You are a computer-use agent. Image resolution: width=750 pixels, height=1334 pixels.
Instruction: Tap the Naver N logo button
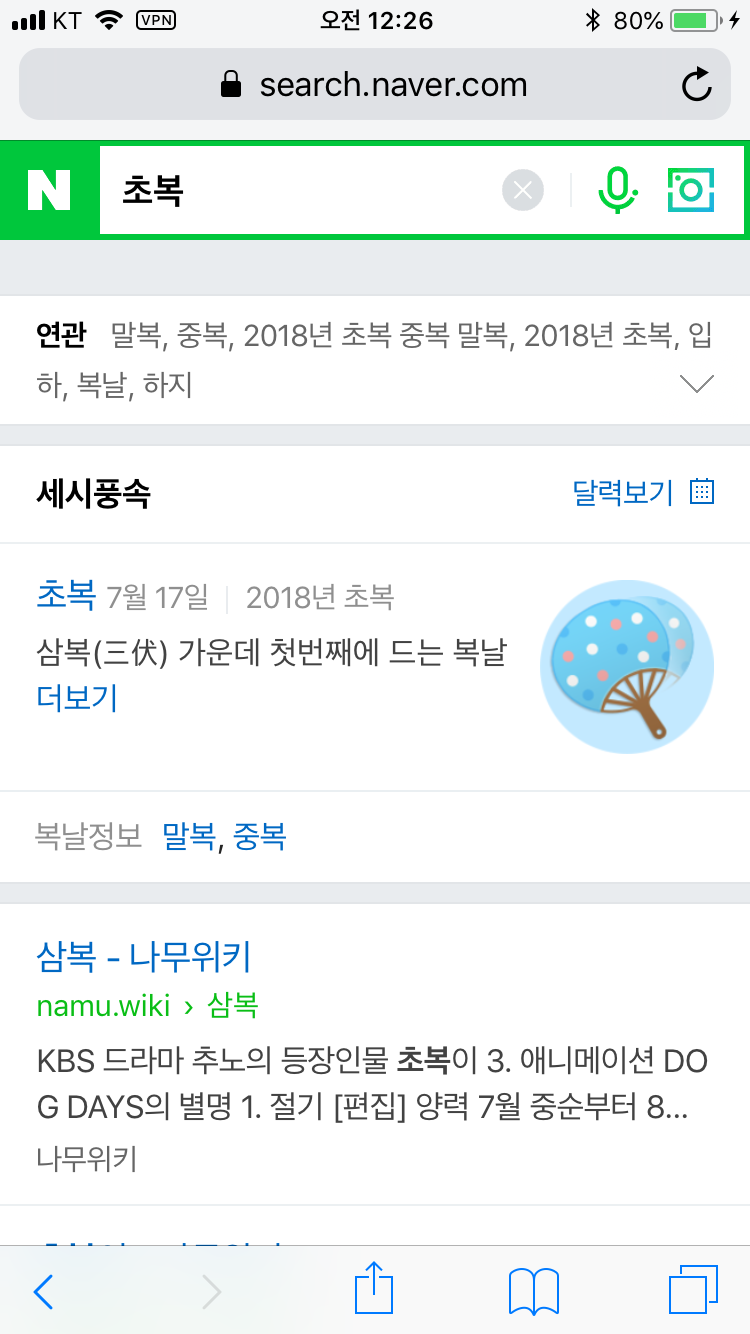49,190
